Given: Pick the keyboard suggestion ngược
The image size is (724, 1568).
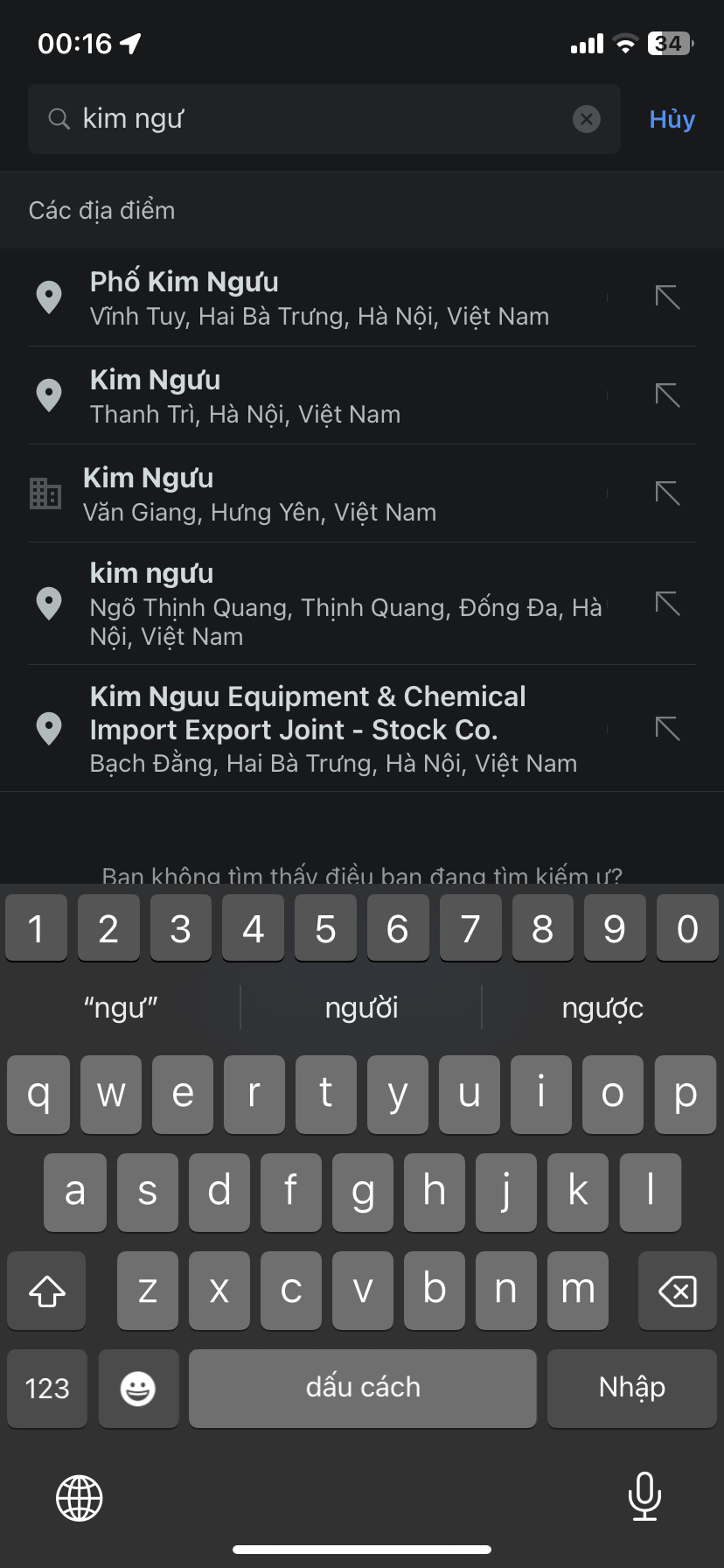Looking at the screenshot, I should [602, 1008].
